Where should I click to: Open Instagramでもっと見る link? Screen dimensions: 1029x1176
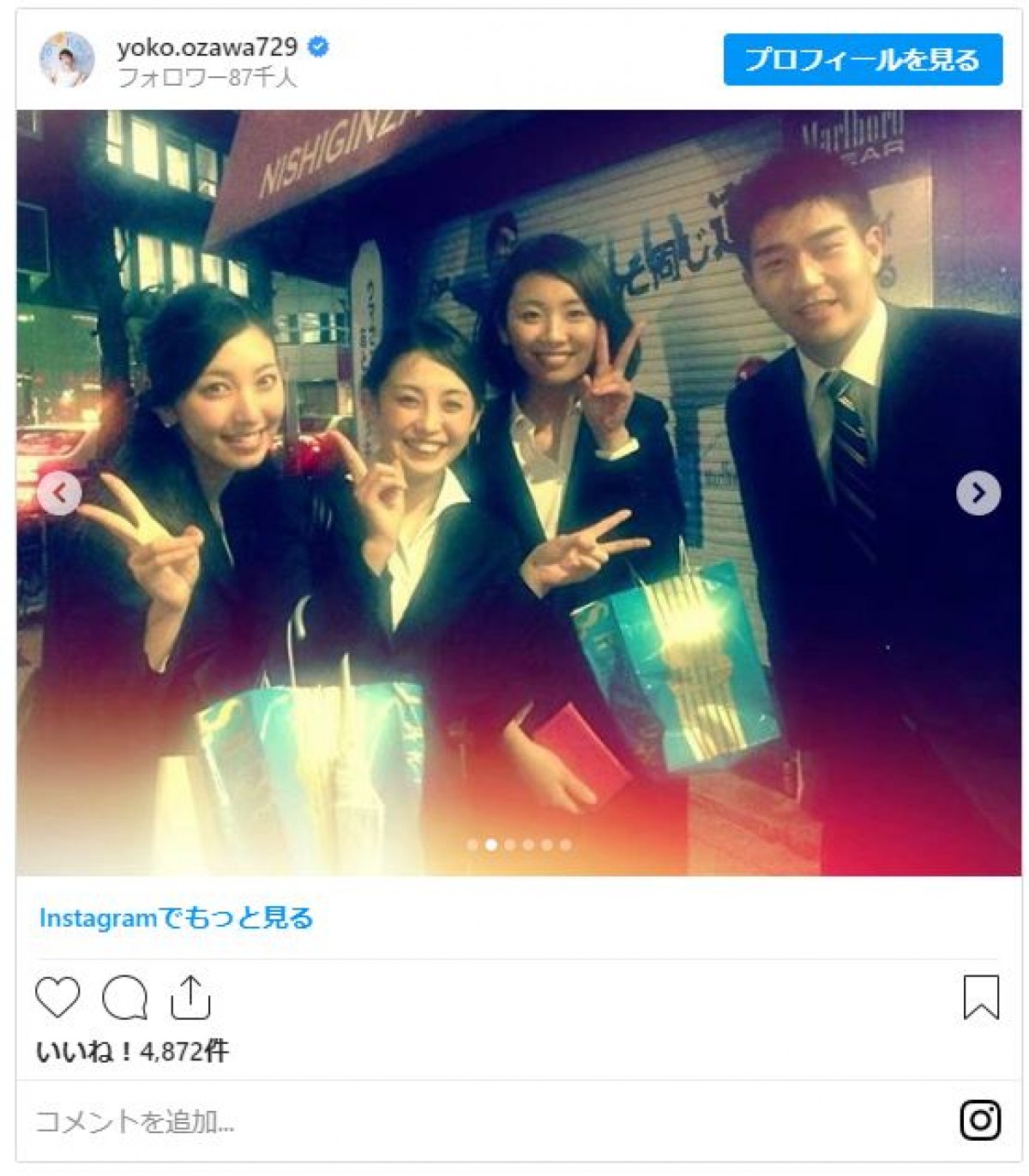tap(176, 918)
